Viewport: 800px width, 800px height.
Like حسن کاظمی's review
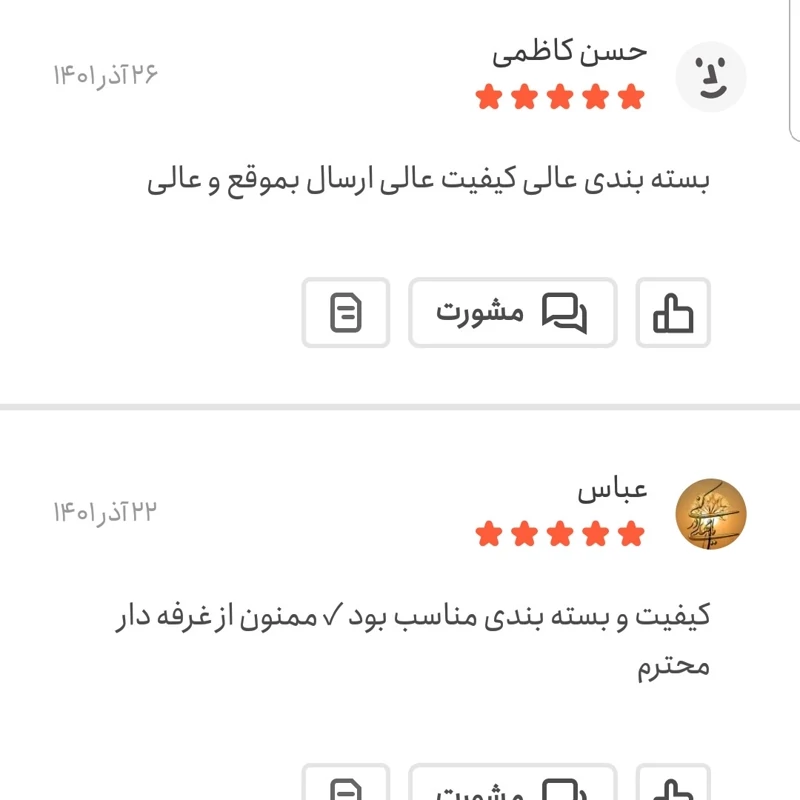tap(673, 313)
